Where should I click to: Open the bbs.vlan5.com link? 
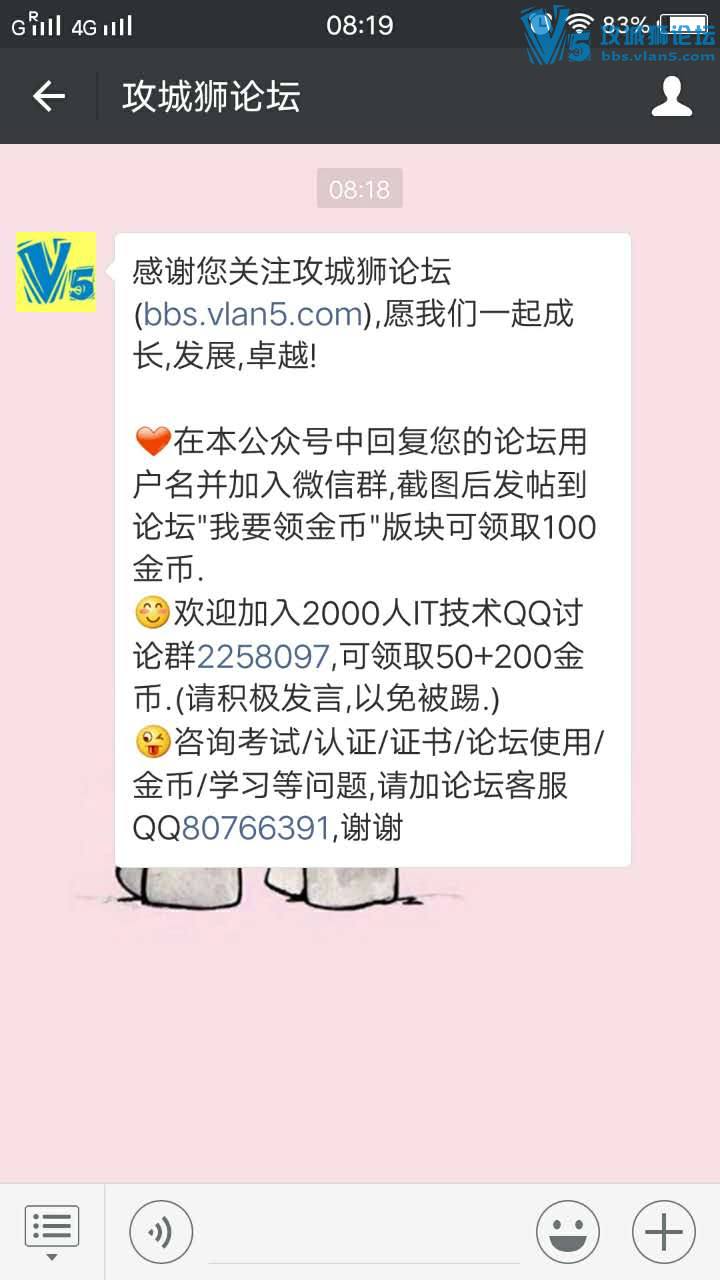click(252, 314)
